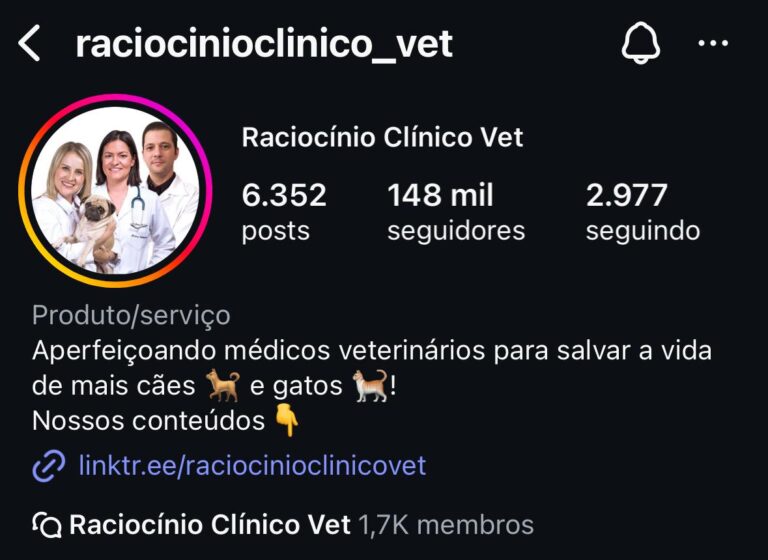Go back using the back arrow
Viewport: 768px width, 560px height.
pyautogui.click(x=30, y=44)
